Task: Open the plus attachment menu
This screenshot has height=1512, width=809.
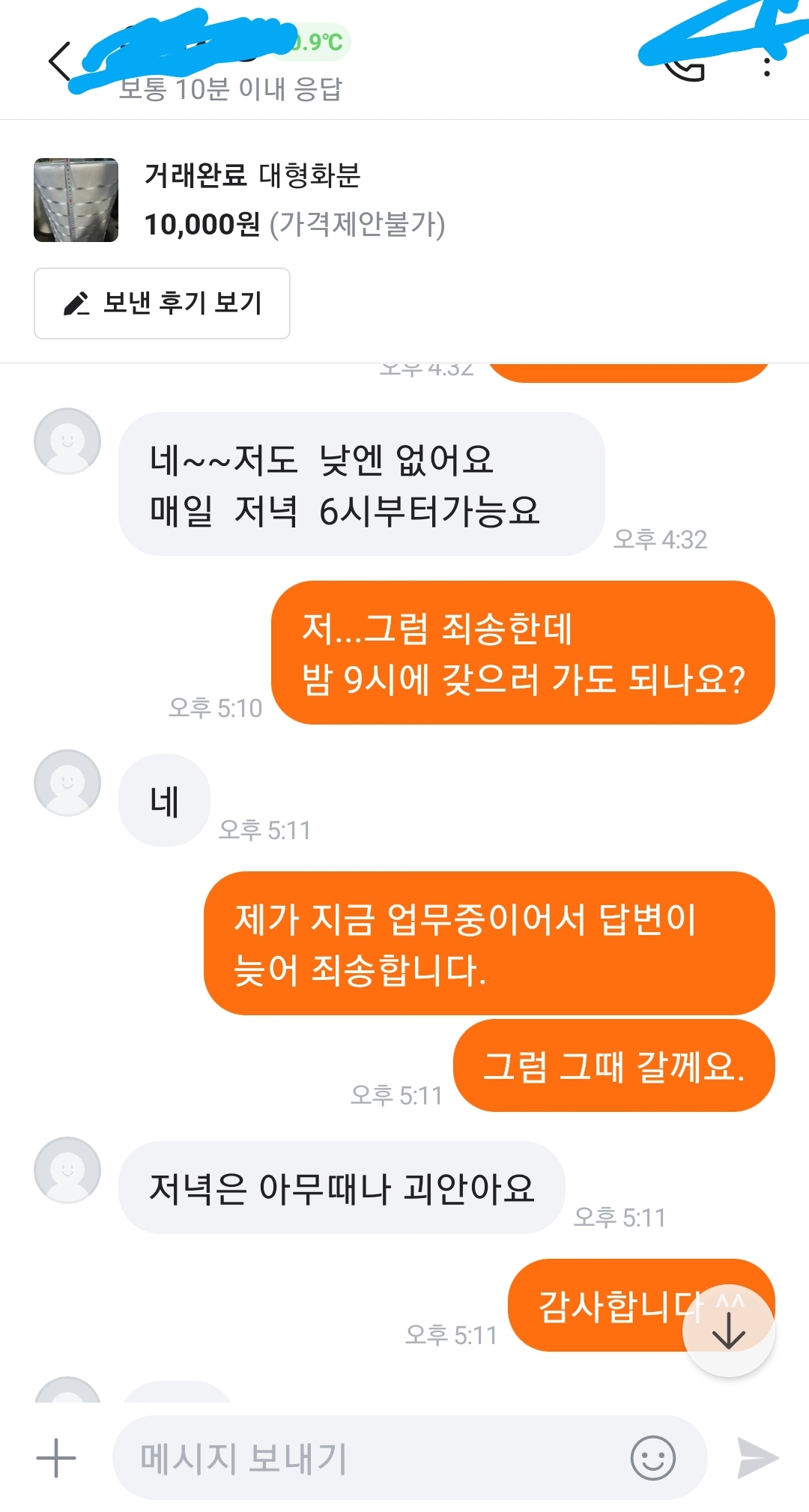Action: (x=56, y=1458)
